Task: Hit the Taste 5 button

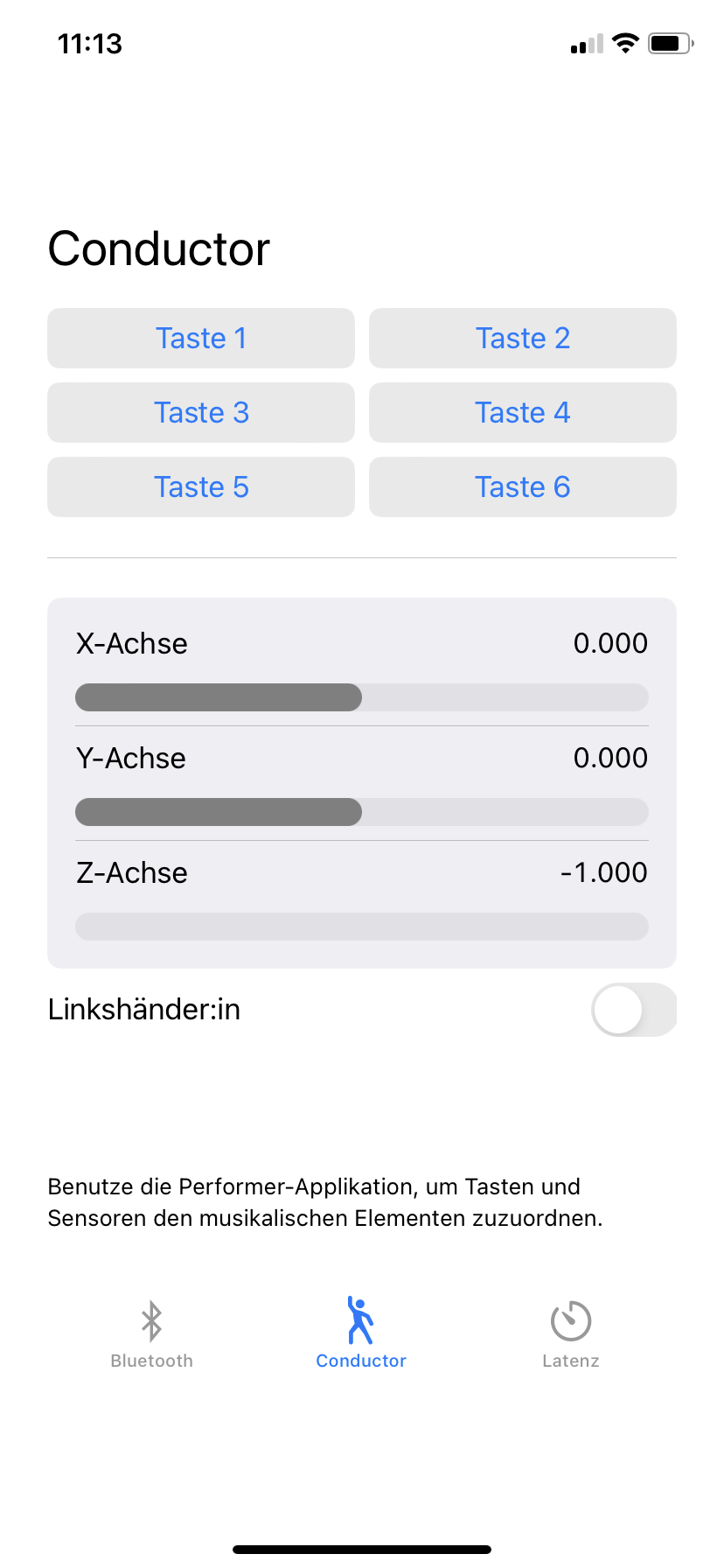Action: coord(201,486)
